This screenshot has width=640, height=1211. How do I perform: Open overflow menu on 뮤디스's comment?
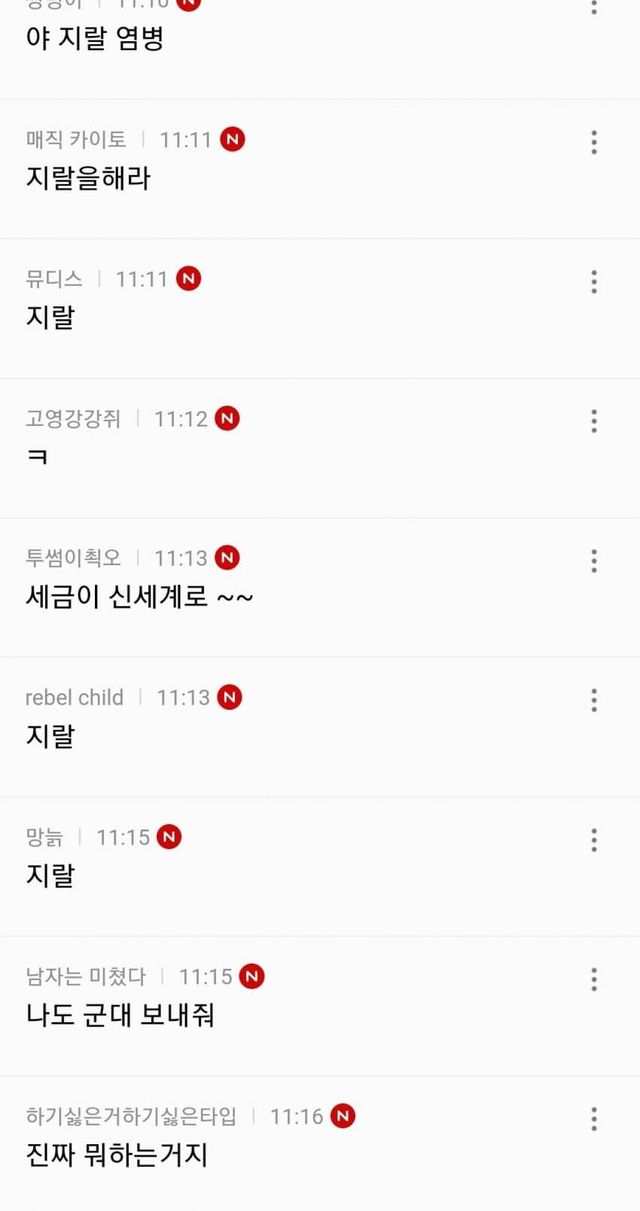594,282
